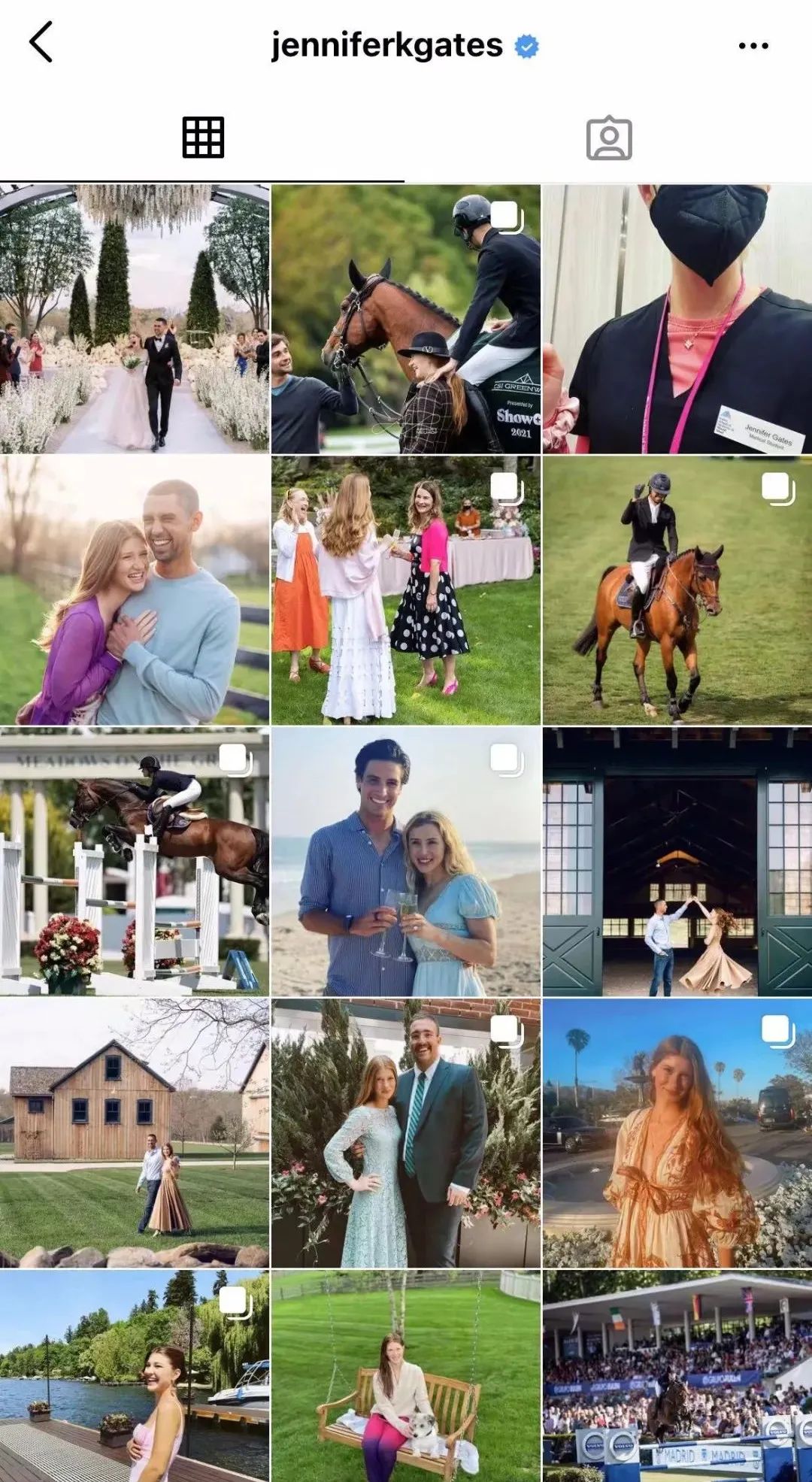This screenshot has width=812, height=1482.
Task: Open the beach champagne toast post
Action: point(405,862)
